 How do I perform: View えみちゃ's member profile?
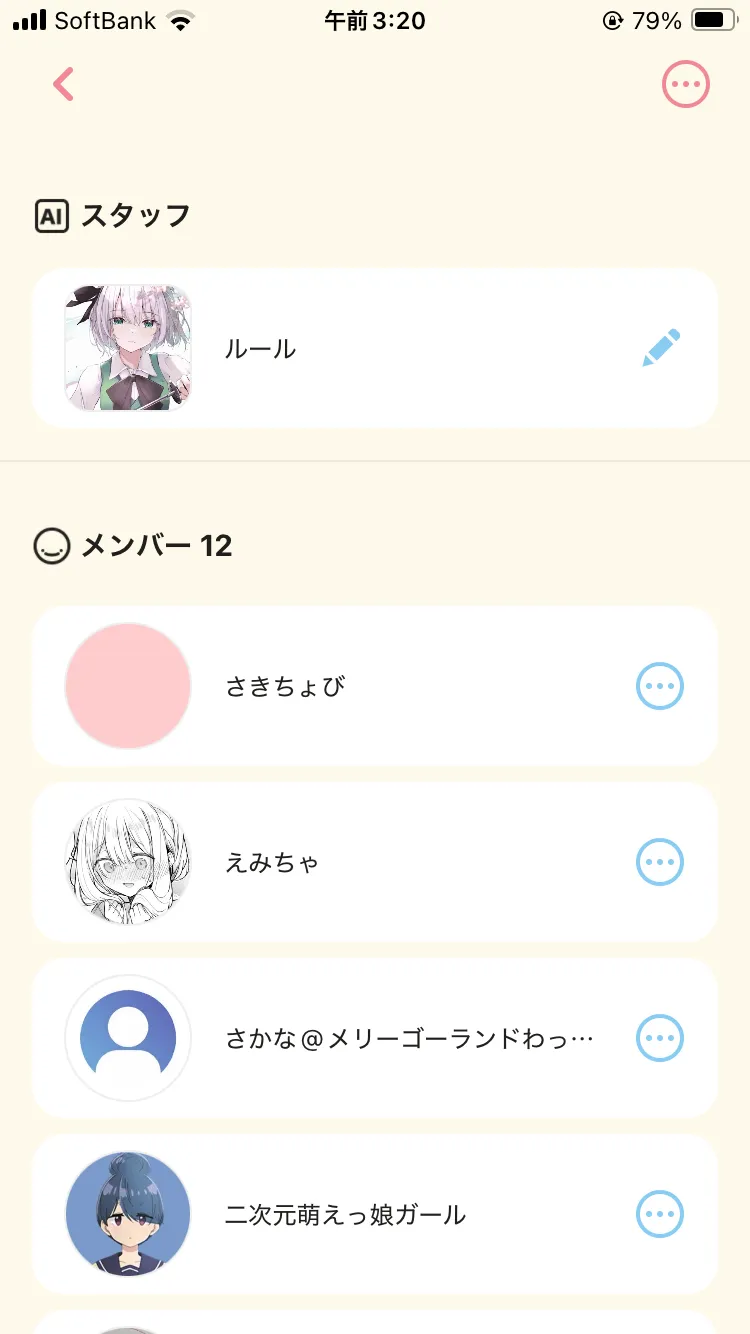[x=272, y=862]
